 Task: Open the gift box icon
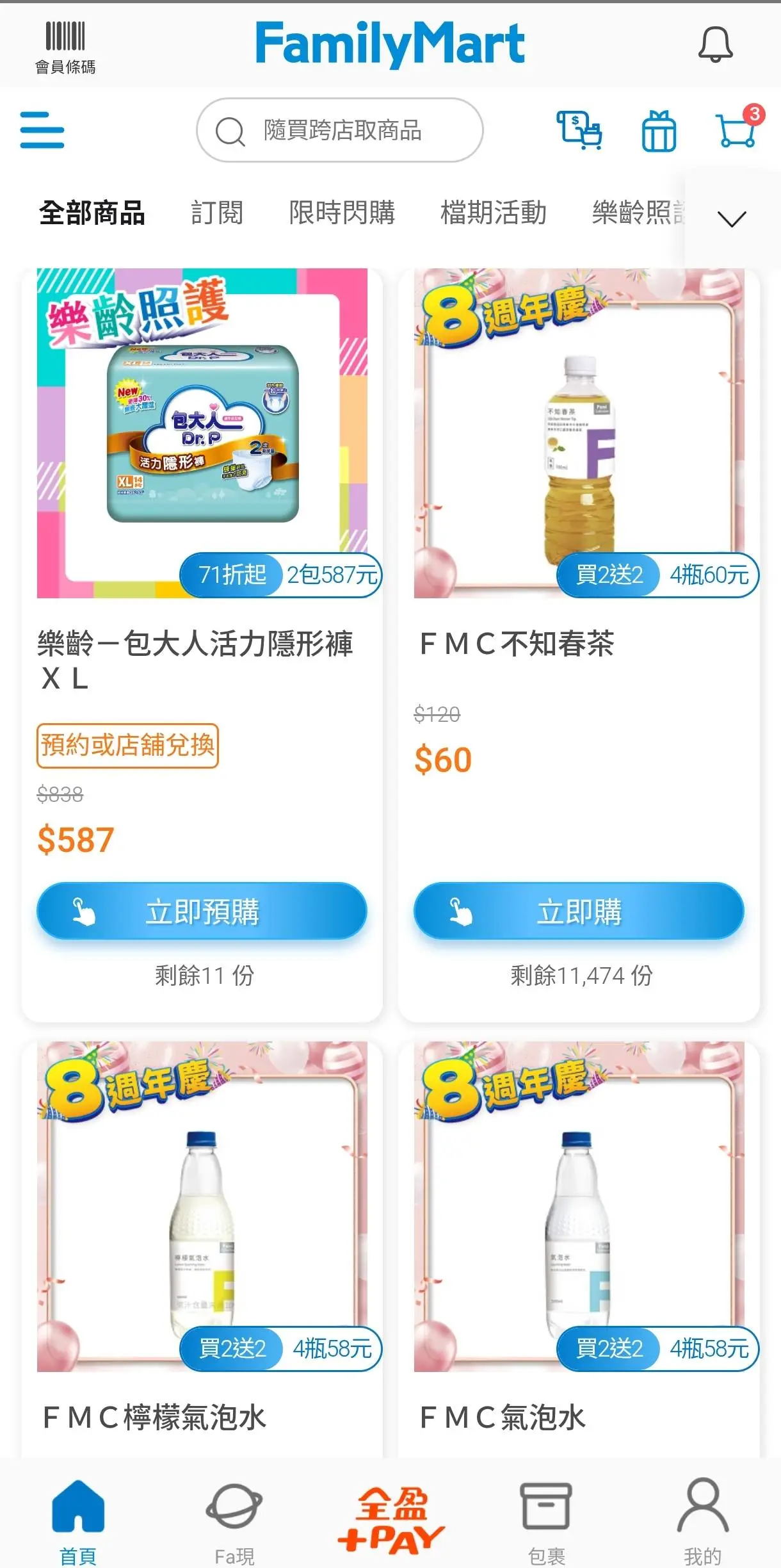pyautogui.click(x=659, y=131)
